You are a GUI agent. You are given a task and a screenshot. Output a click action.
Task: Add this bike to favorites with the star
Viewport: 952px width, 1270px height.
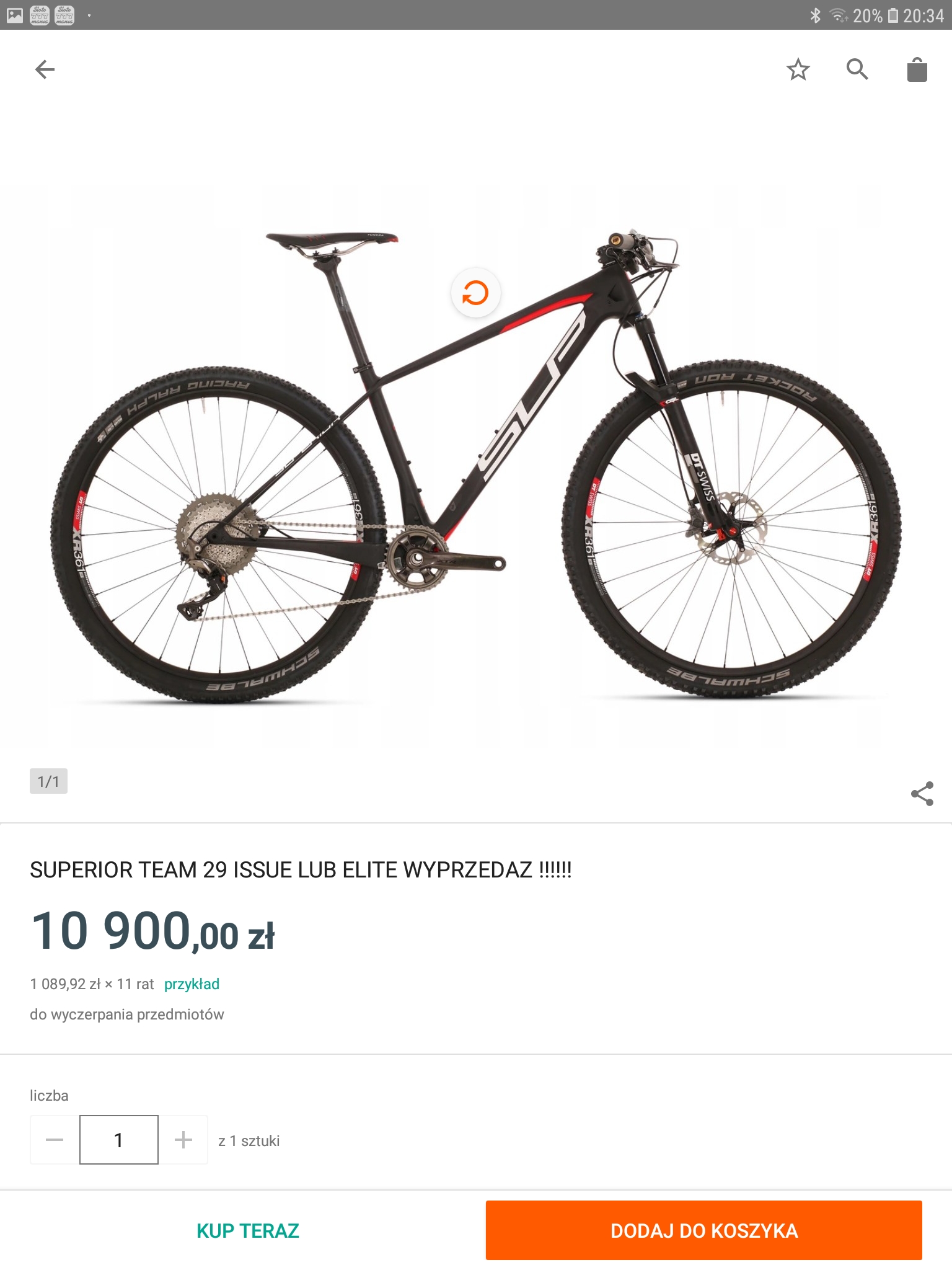[798, 69]
